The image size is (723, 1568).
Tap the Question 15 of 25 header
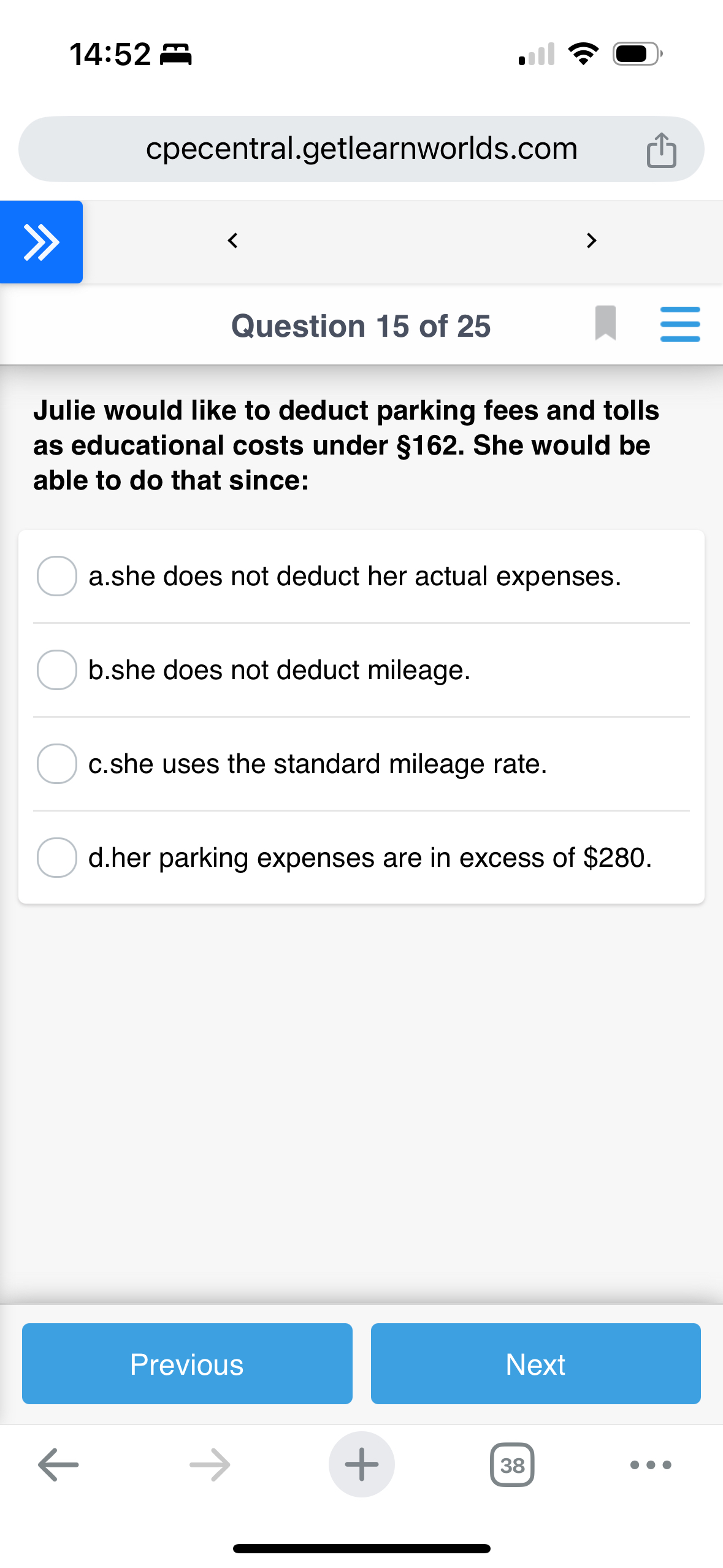(x=362, y=325)
